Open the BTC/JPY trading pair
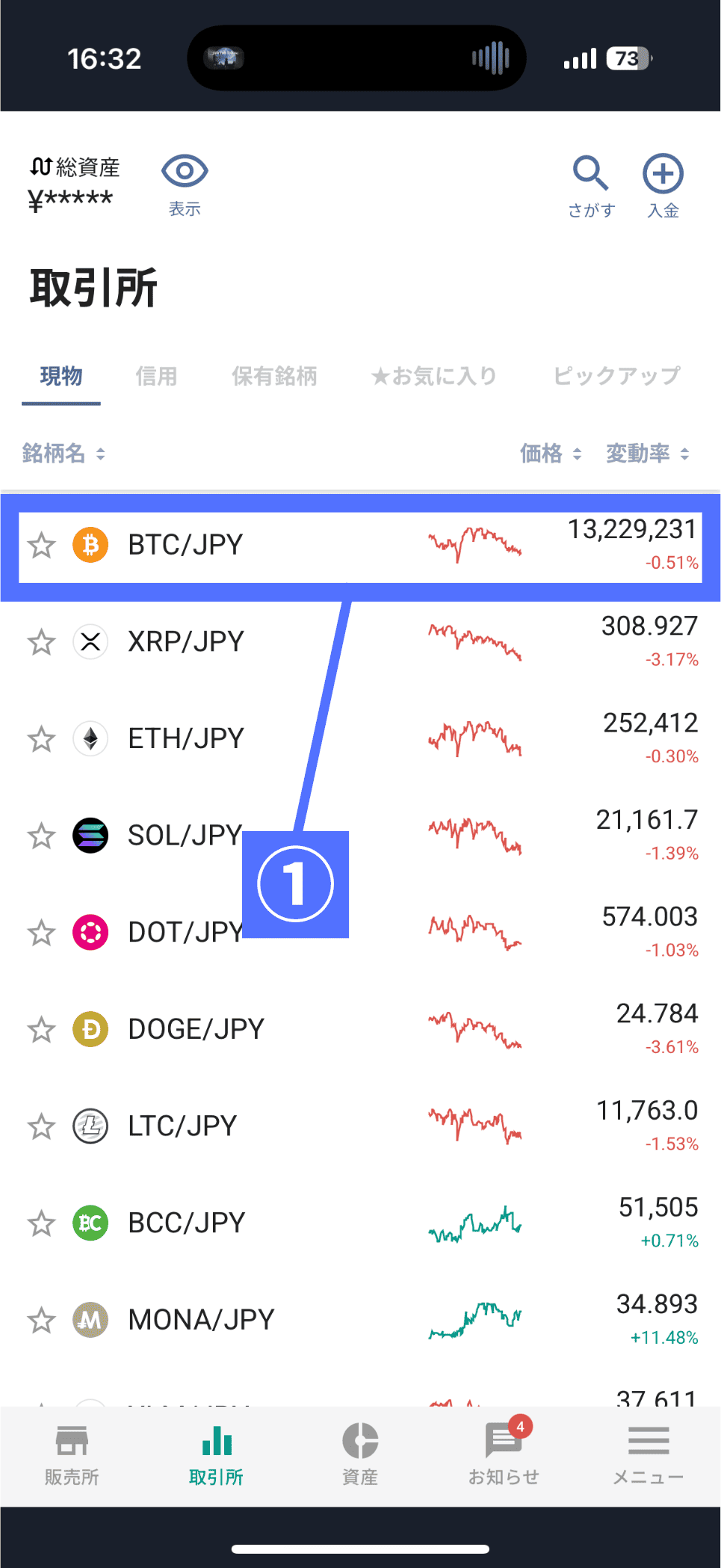Viewport: 721px width, 1568px height. (x=187, y=546)
